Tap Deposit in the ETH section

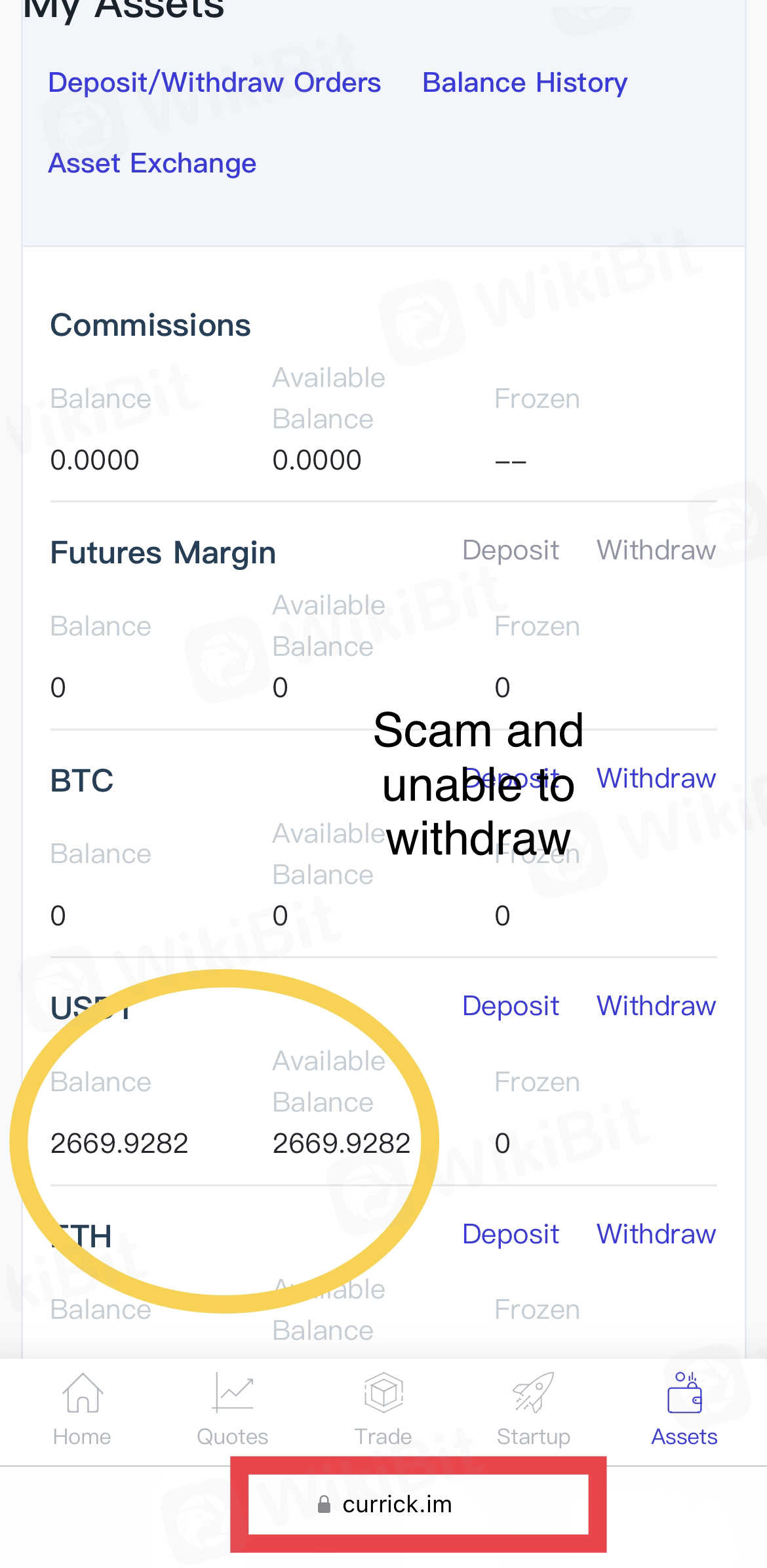510,1234
